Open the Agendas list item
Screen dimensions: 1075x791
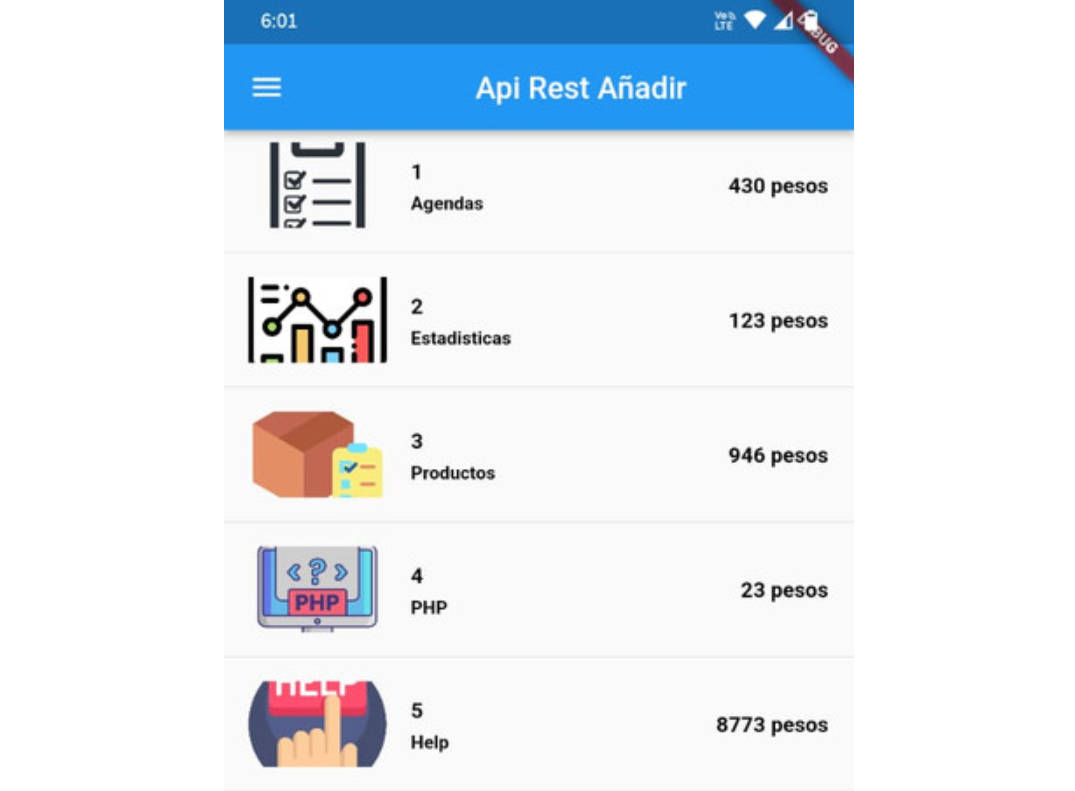pyautogui.click(x=538, y=187)
